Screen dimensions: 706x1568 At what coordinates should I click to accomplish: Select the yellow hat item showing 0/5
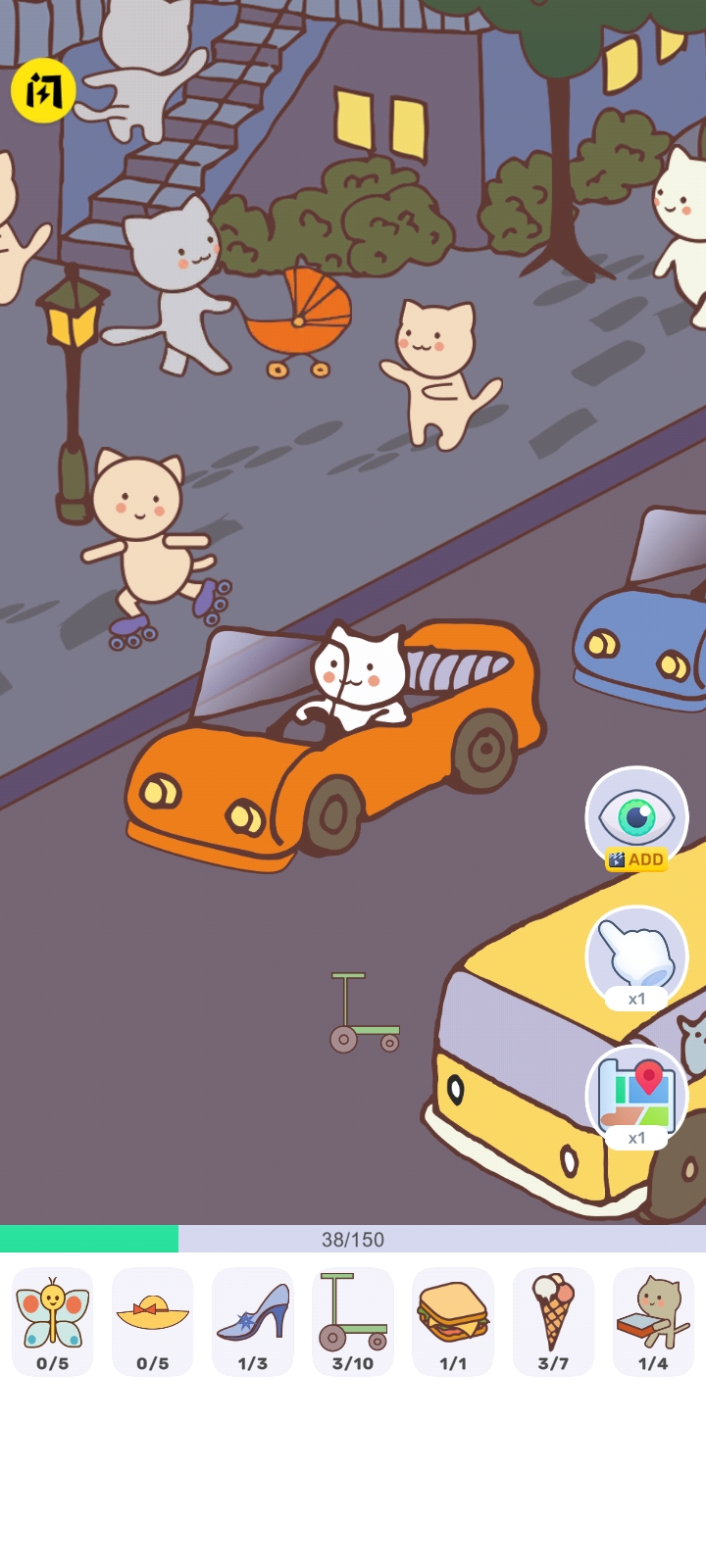[x=153, y=1321]
